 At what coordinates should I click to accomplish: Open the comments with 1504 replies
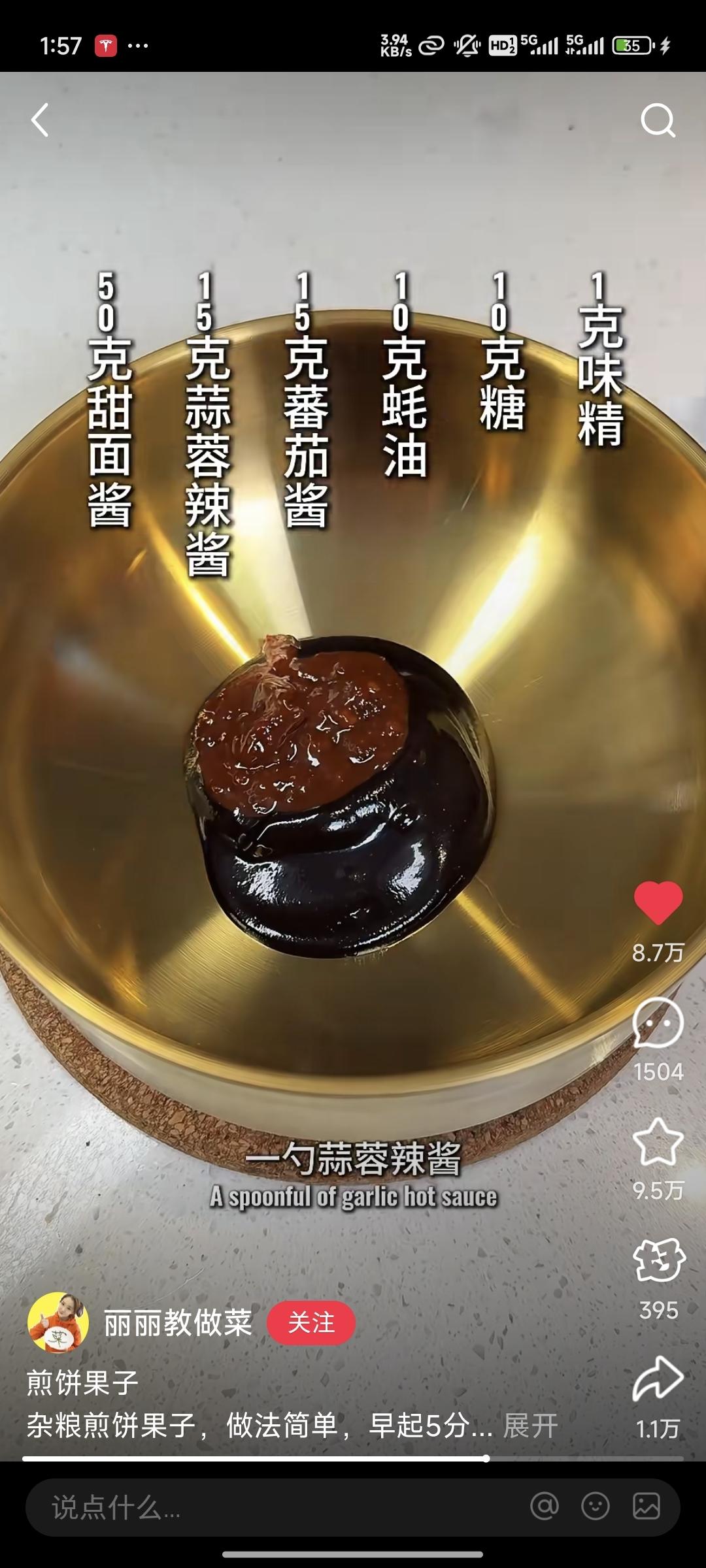pyautogui.click(x=658, y=1023)
